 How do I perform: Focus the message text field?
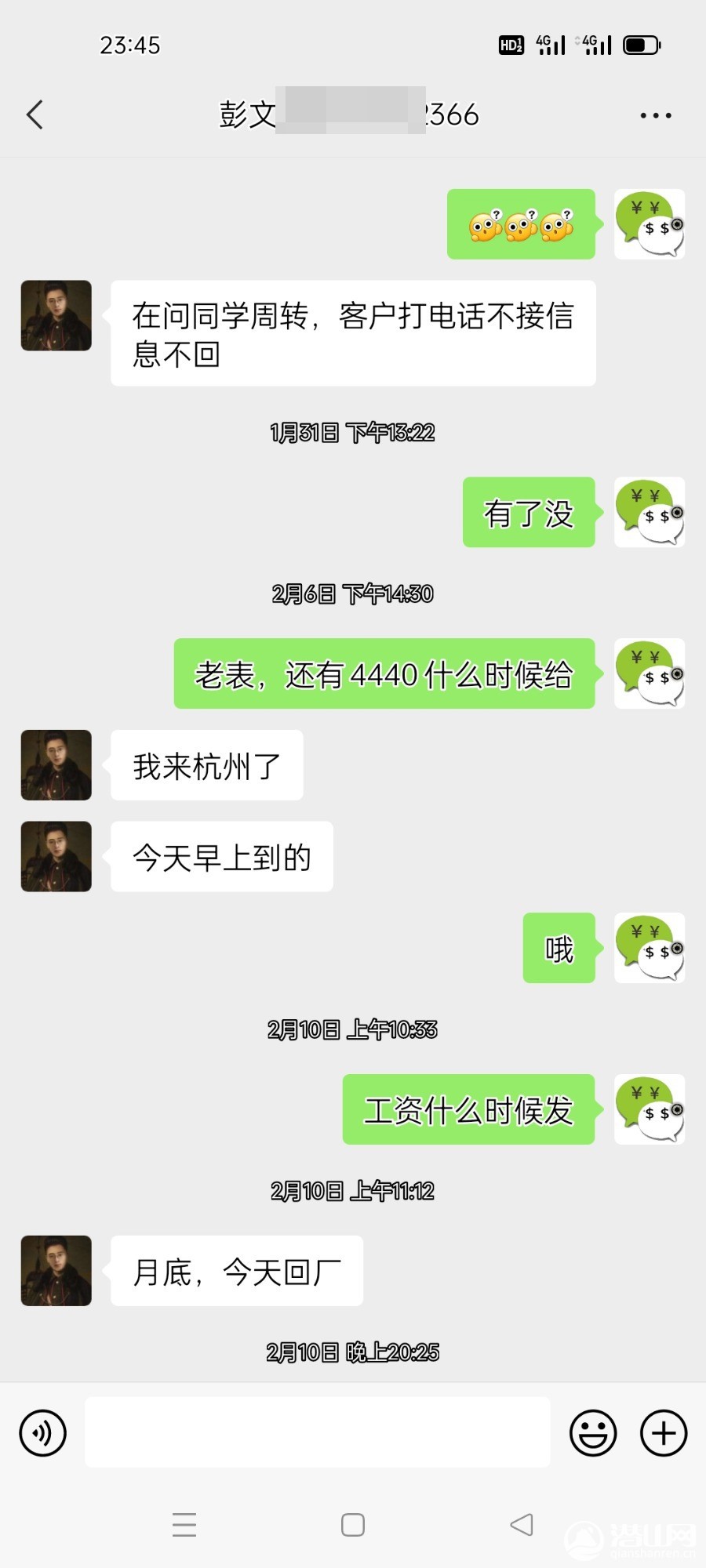(x=317, y=1432)
